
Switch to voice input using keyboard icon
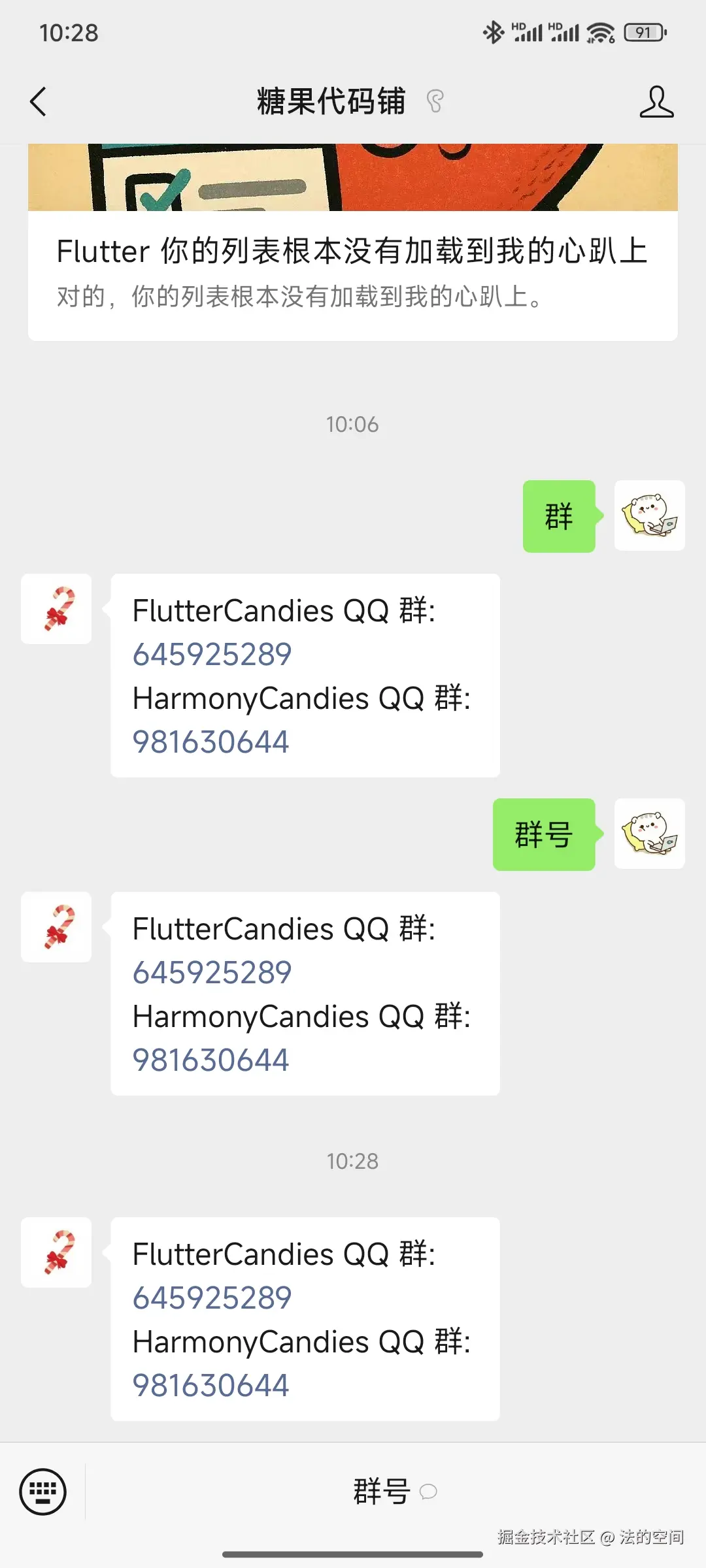tap(43, 1492)
